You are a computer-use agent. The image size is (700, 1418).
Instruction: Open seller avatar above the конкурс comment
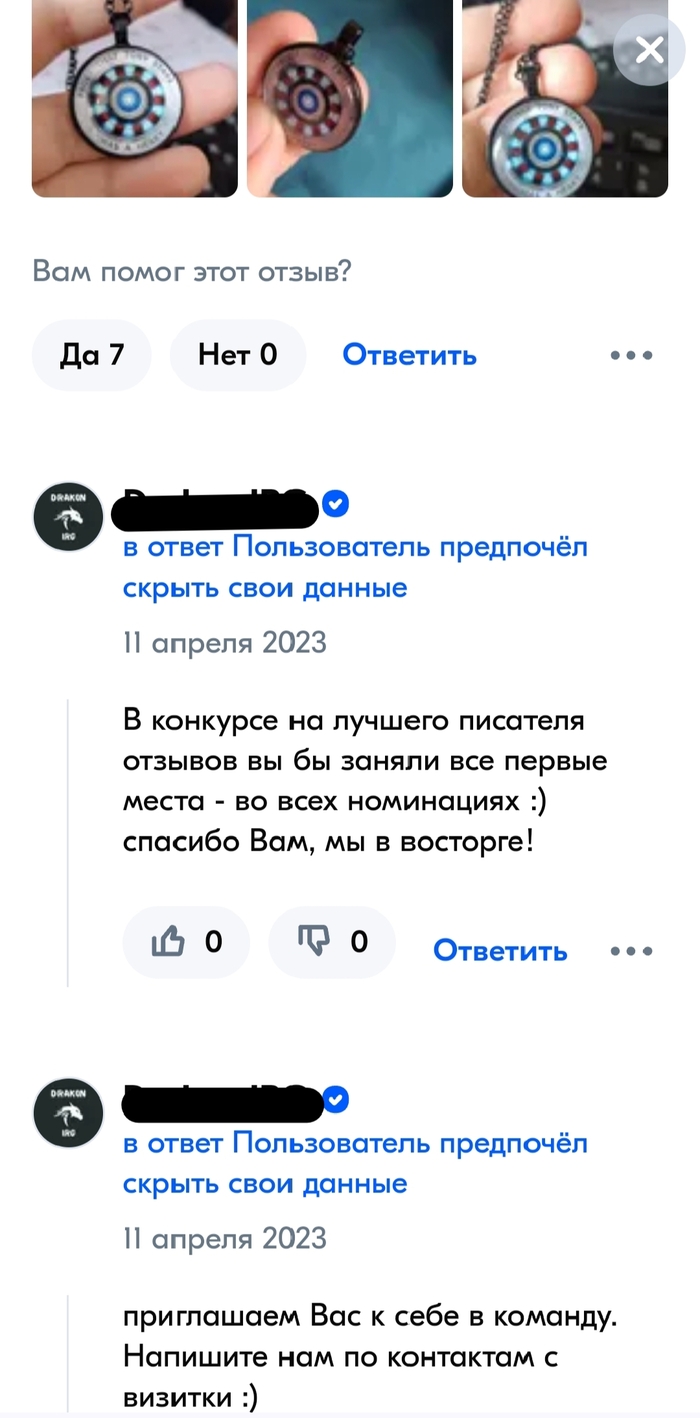point(69,517)
